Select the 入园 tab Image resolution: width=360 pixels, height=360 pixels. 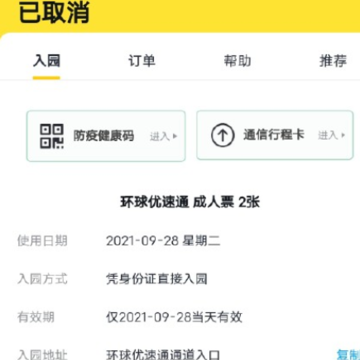[x=46, y=61]
